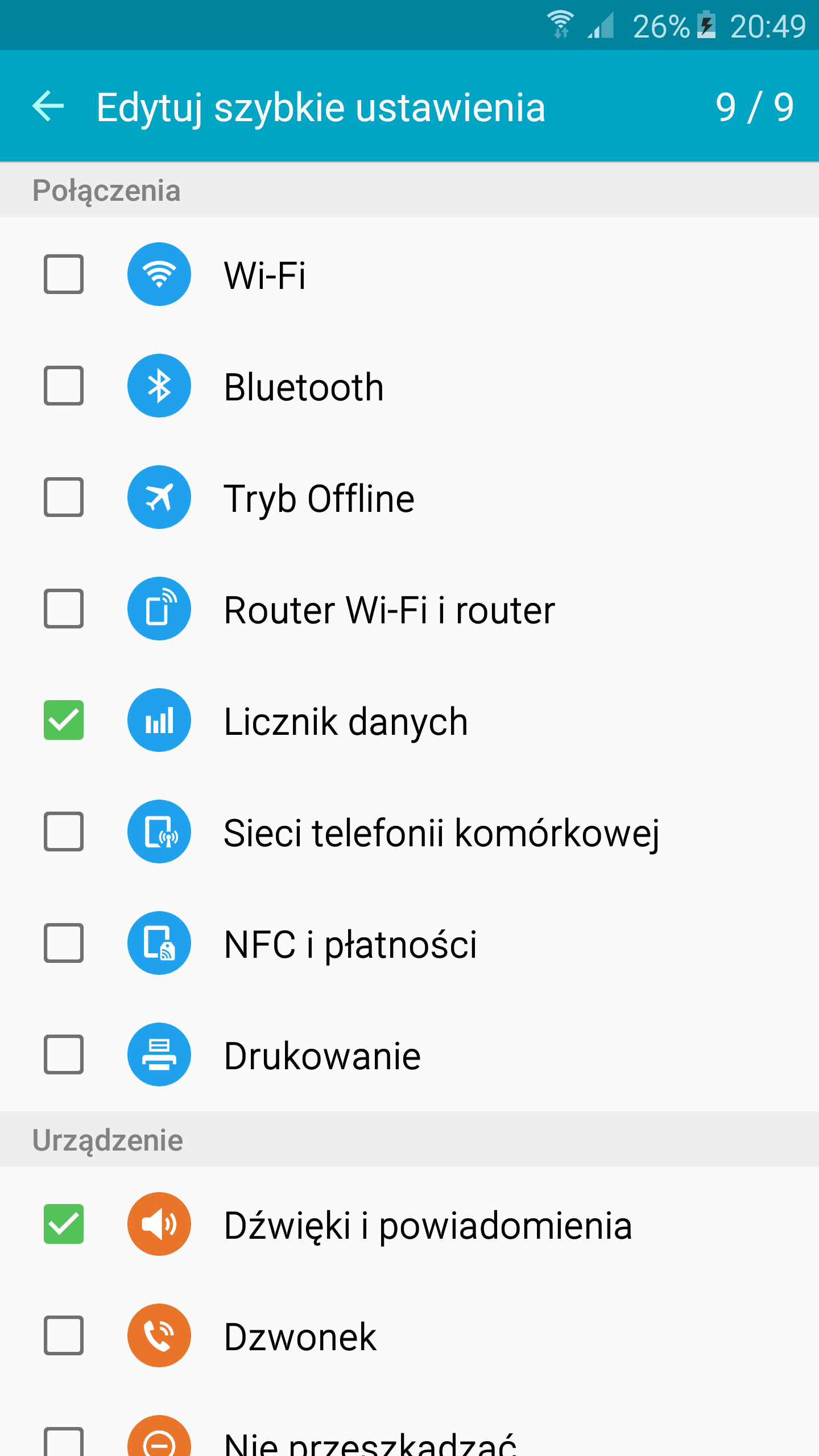
Task: Select the Dzwonek checkbox
Action: [64, 1335]
